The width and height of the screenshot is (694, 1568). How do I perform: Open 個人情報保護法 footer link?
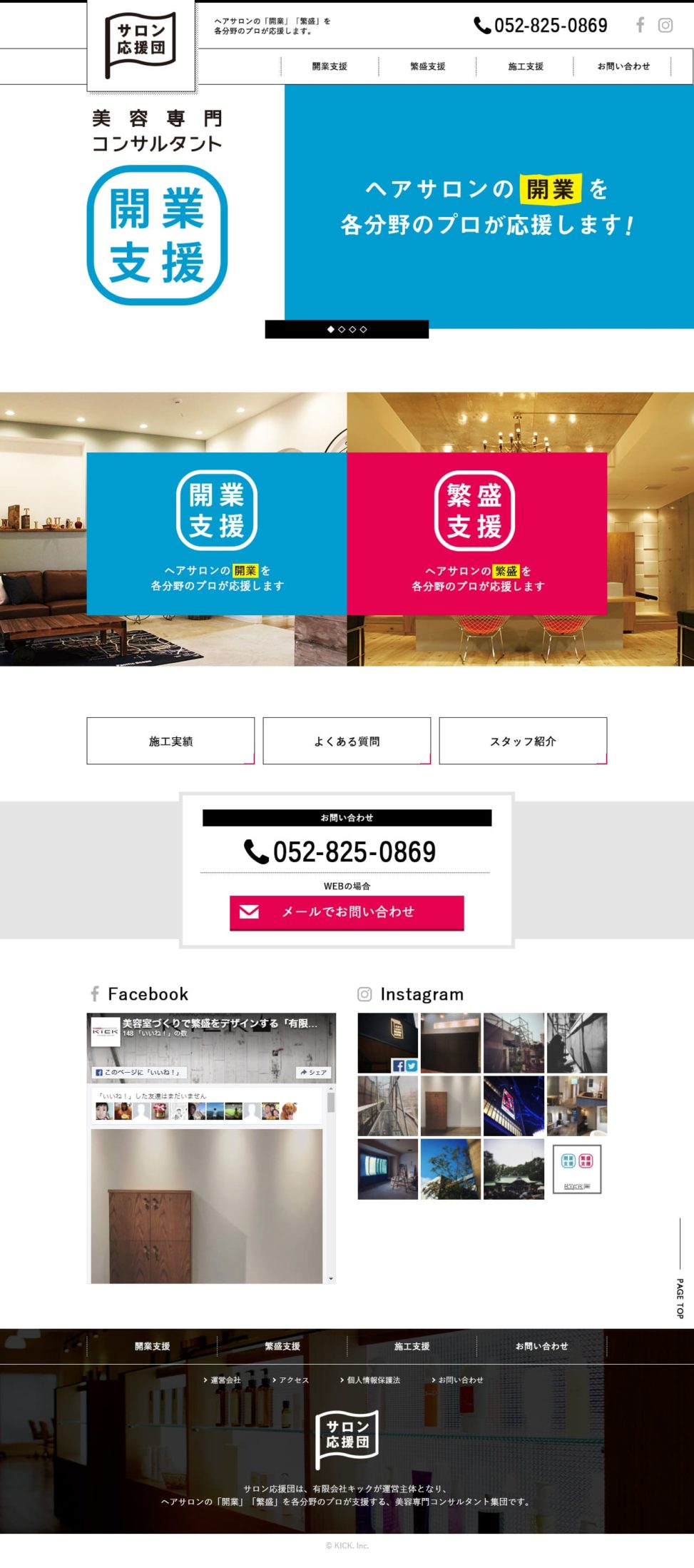(371, 1380)
